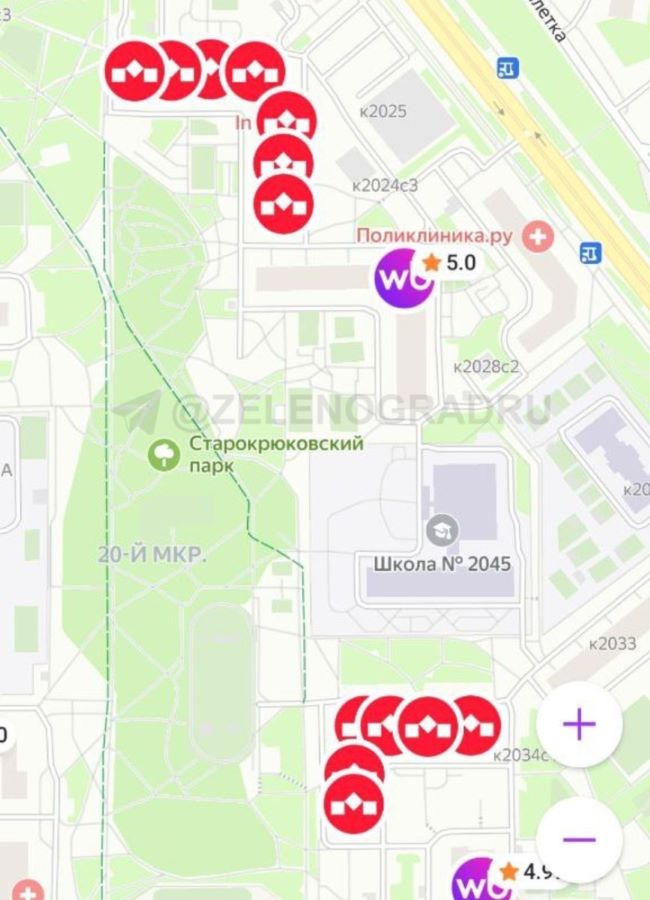Zoom out of the map
The image size is (650, 900).
click(x=579, y=840)
